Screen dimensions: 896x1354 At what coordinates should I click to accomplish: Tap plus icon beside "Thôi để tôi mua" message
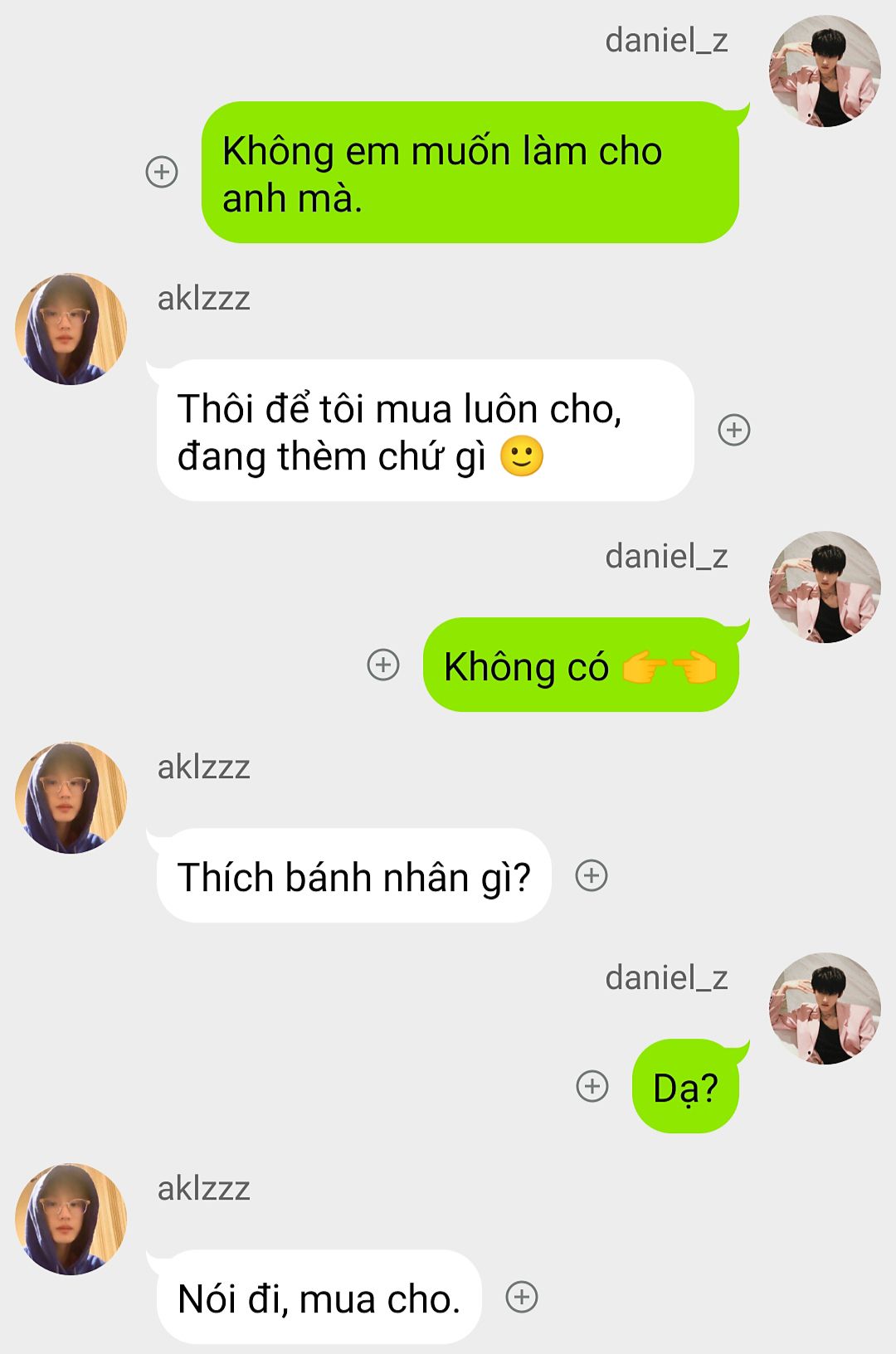click(733, 430)
